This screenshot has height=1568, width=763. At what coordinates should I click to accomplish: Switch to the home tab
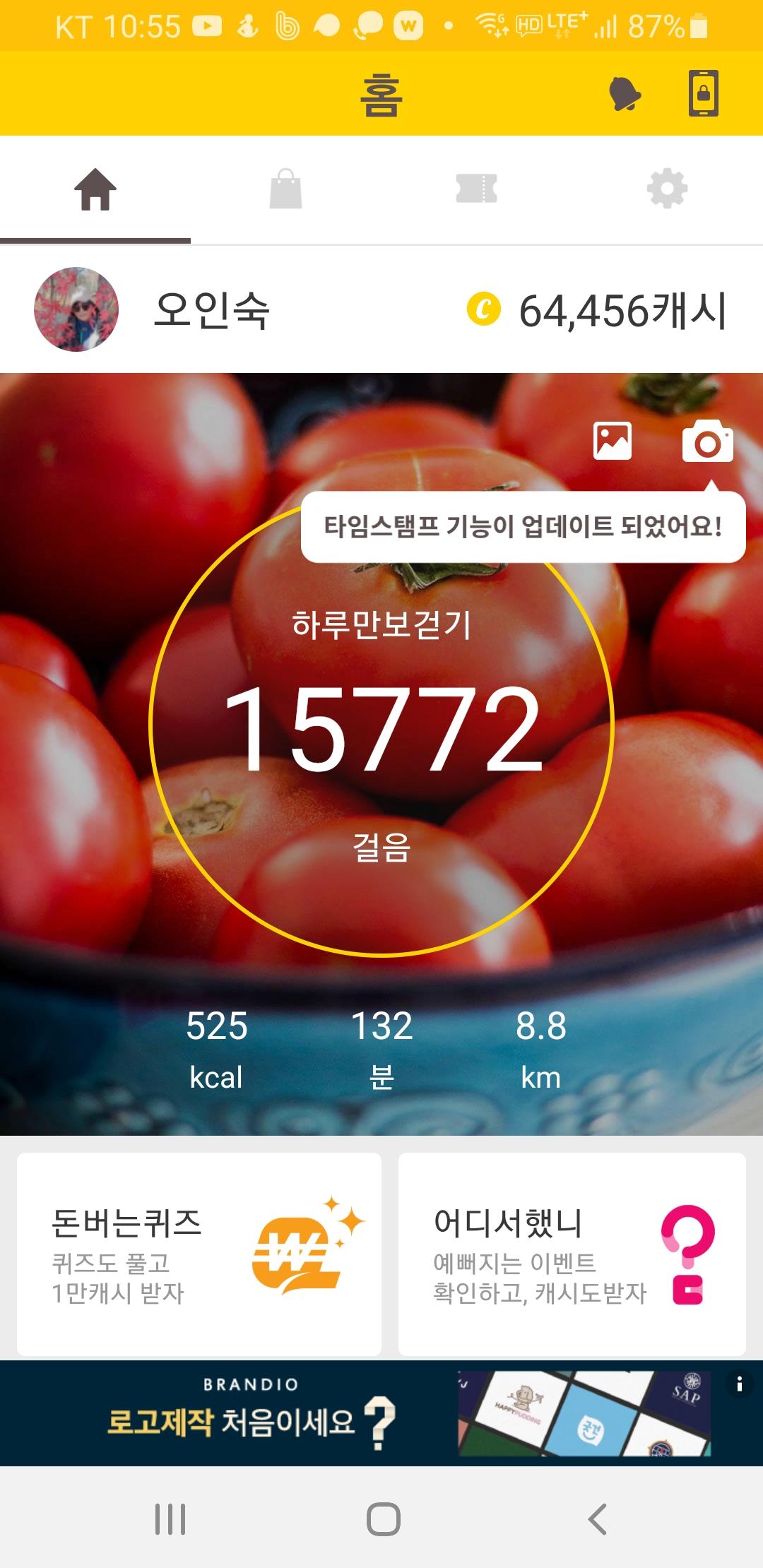click(x=95, y=189)
